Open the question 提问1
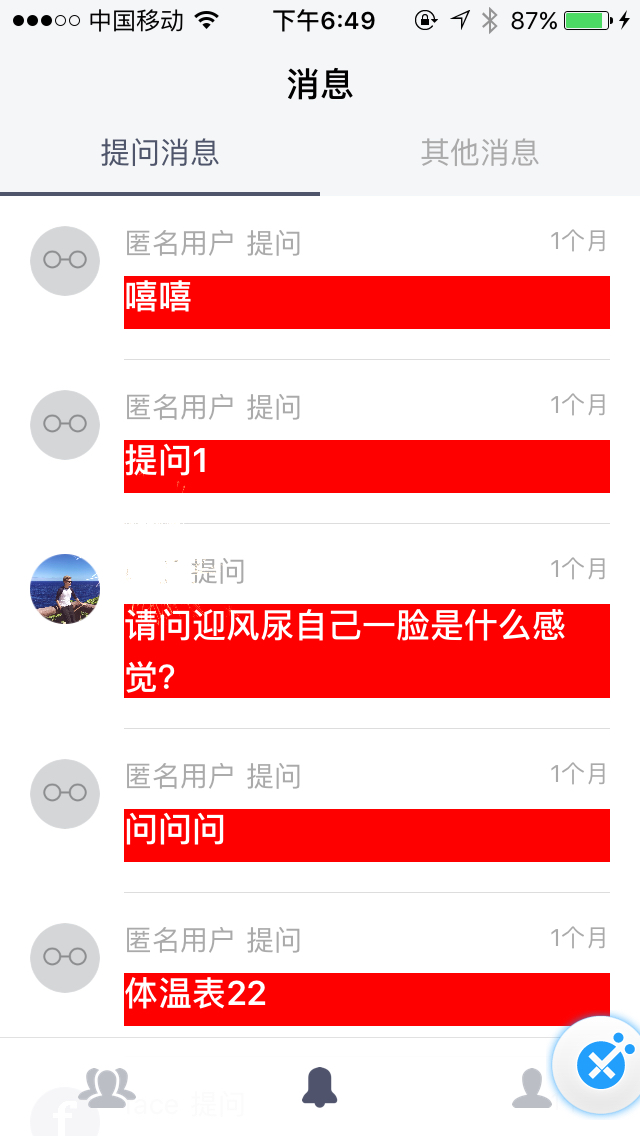The height and width of the screenshot is (1136, 640). 366,465
